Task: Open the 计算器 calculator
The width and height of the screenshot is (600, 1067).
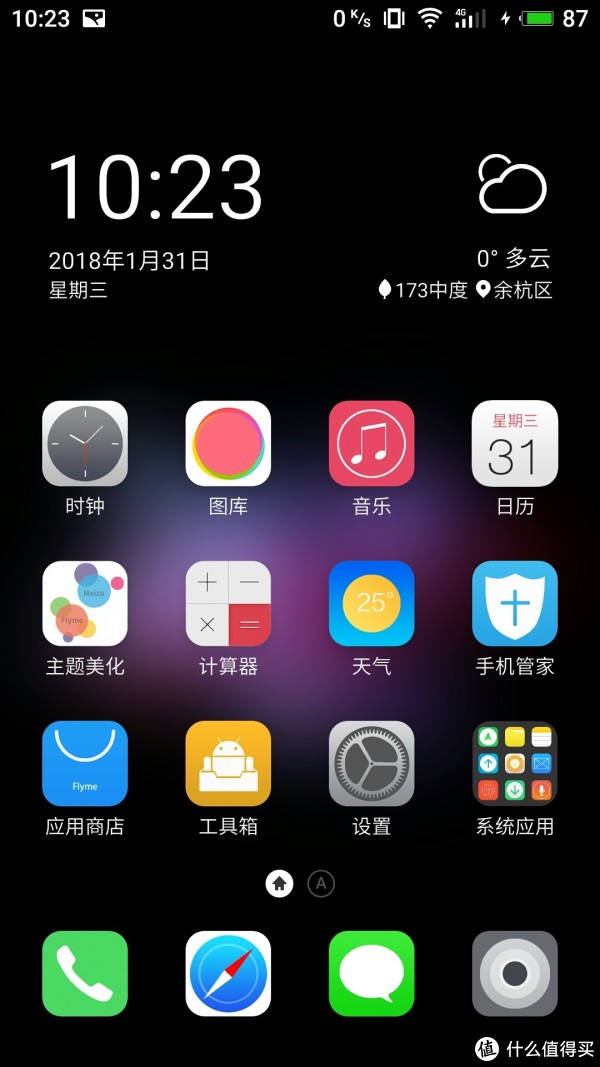Action: pyautogui.click(x=228, y=604)
